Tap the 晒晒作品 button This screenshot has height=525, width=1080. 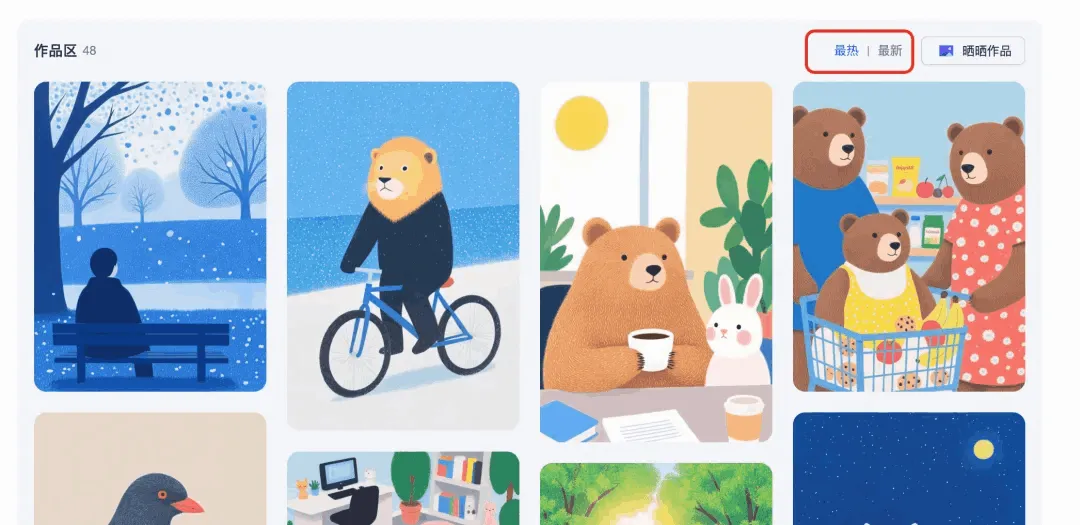(973, 51)
